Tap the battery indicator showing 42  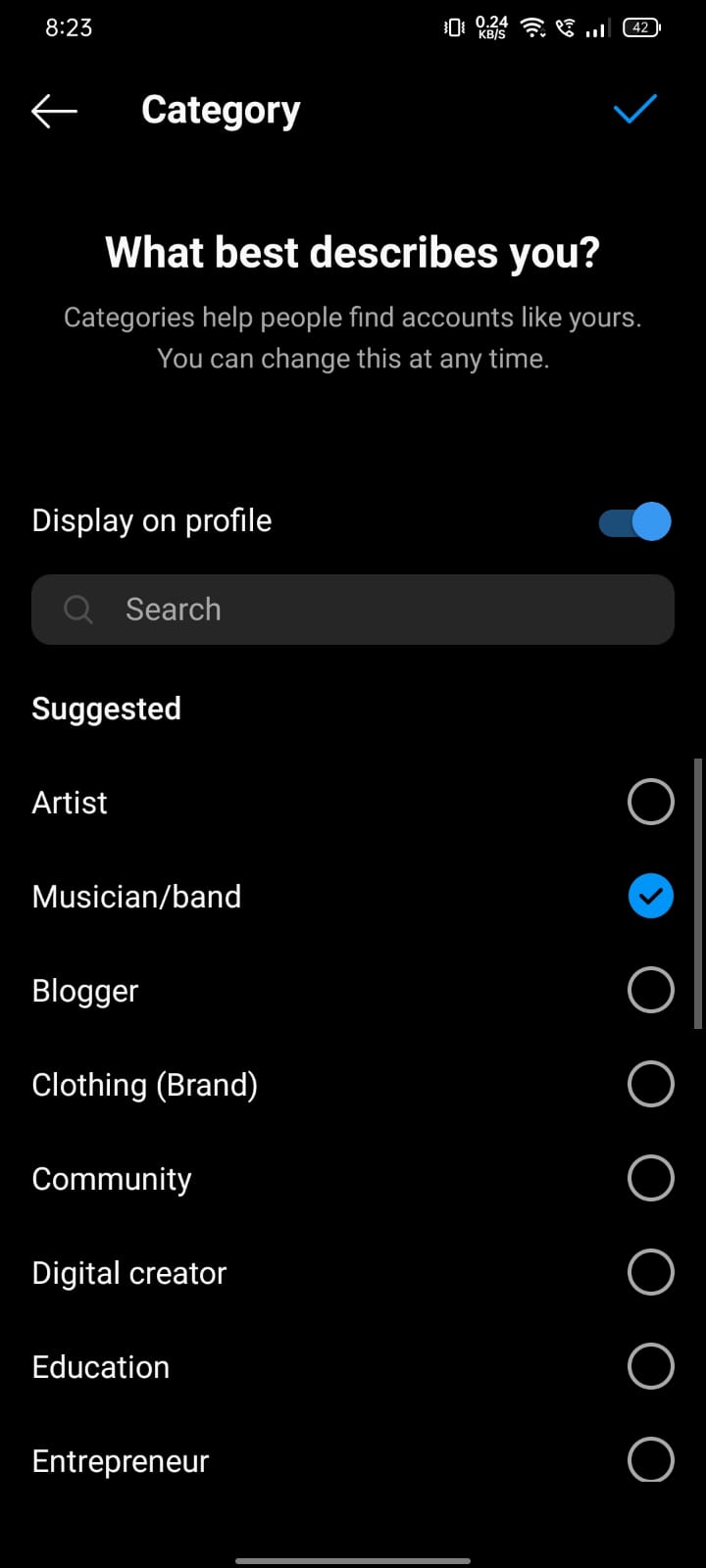[639, 26]
